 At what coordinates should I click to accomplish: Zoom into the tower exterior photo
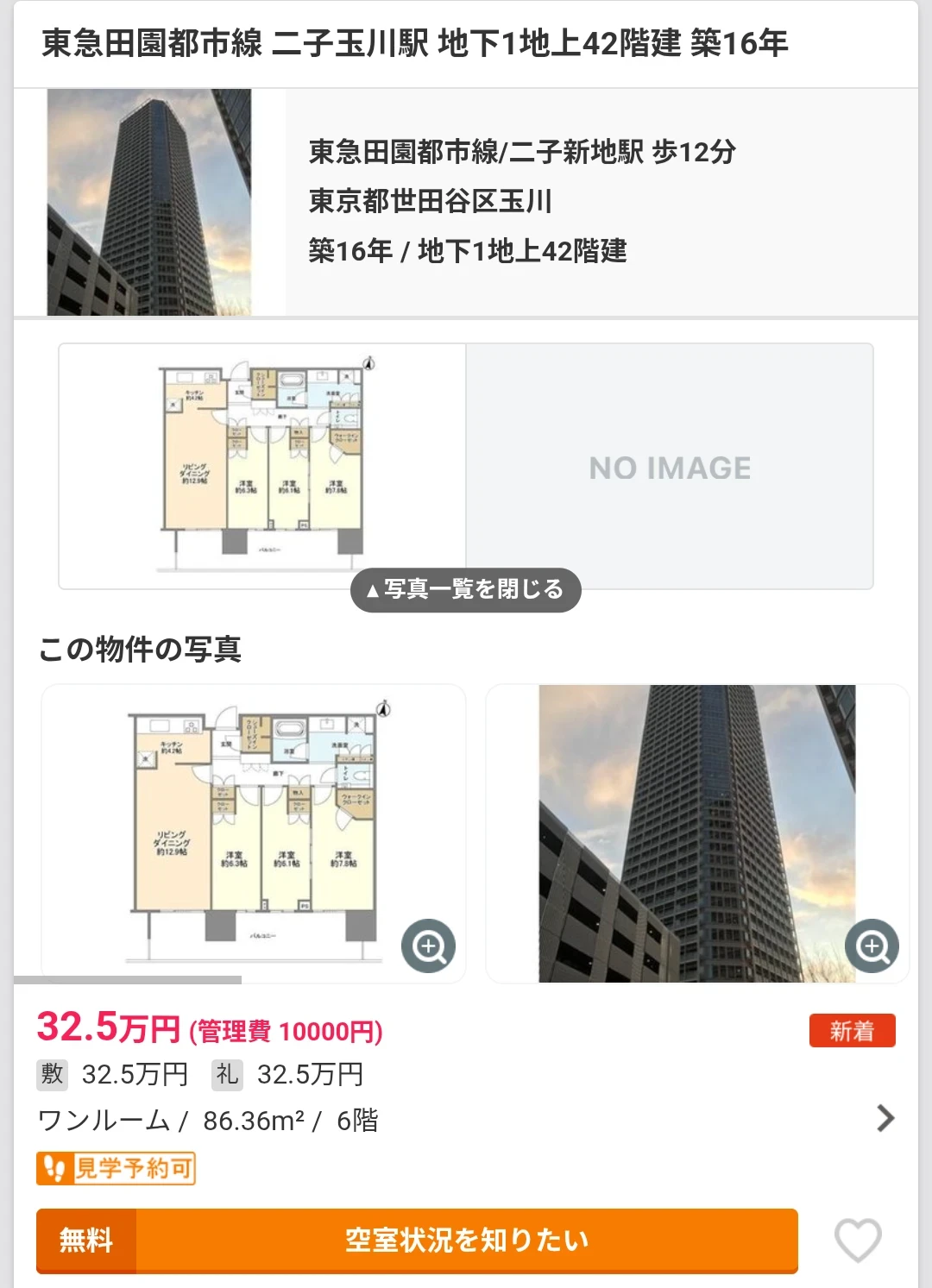(x=872, y=946)
